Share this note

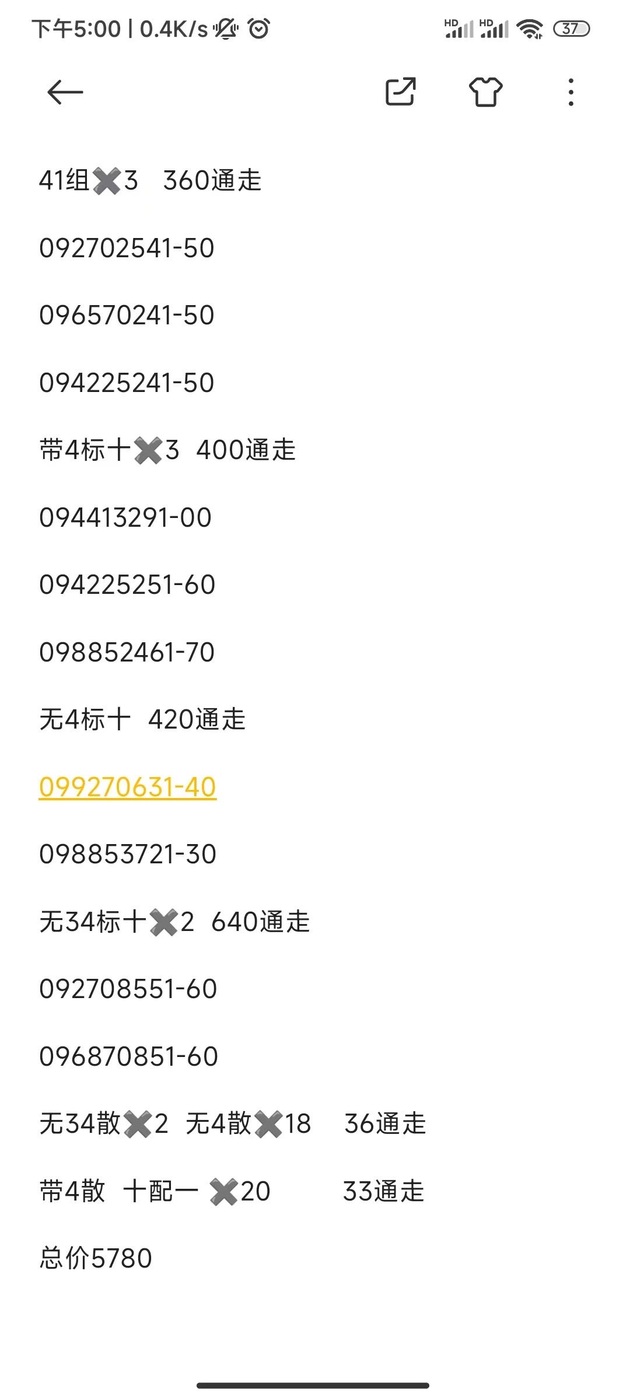[401, 92]
